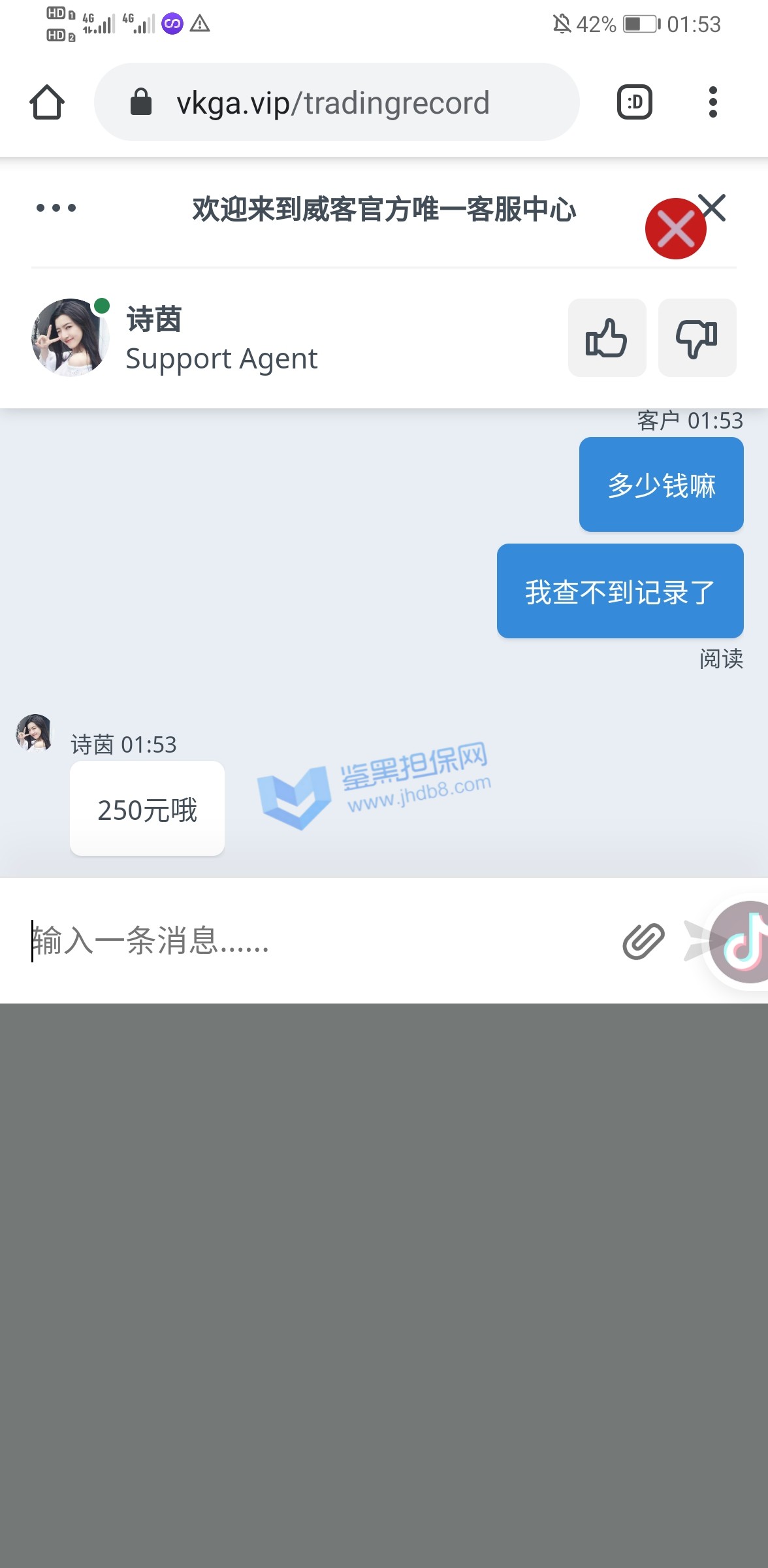Open the chat three-dot options menu
Image resolution: width=768 pixels, height=1568 pixels.
pyautogui.click(x=56, y=208)
